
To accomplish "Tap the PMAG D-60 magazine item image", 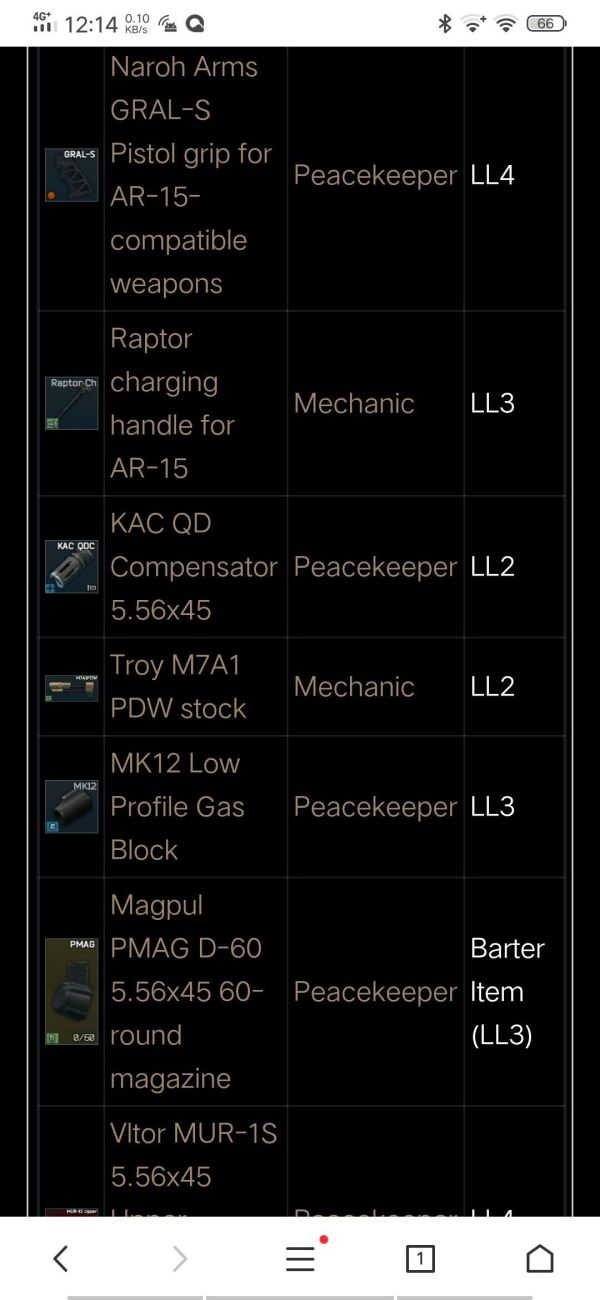I will 71,991.
